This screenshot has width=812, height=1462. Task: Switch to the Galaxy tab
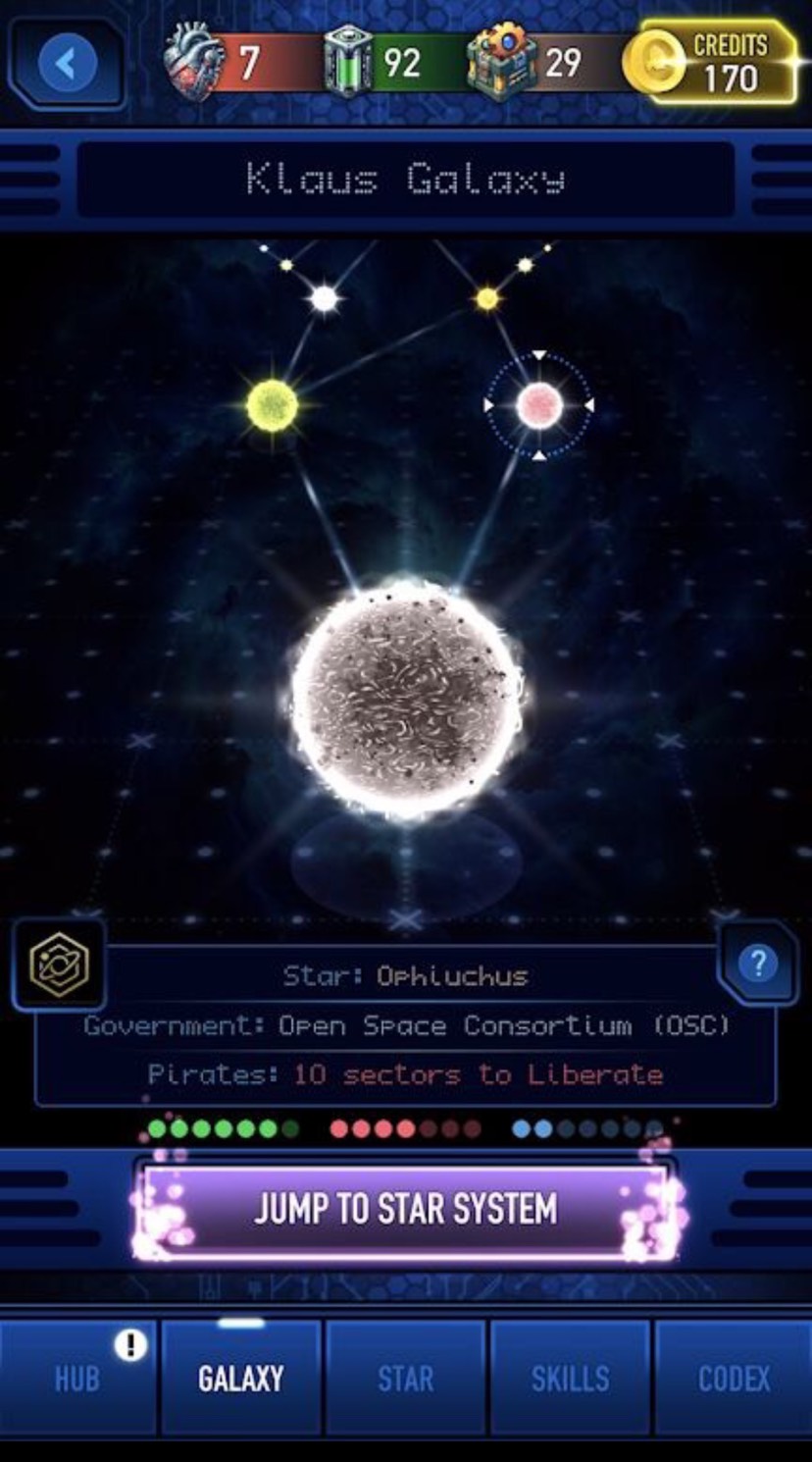coord(241,1379)
